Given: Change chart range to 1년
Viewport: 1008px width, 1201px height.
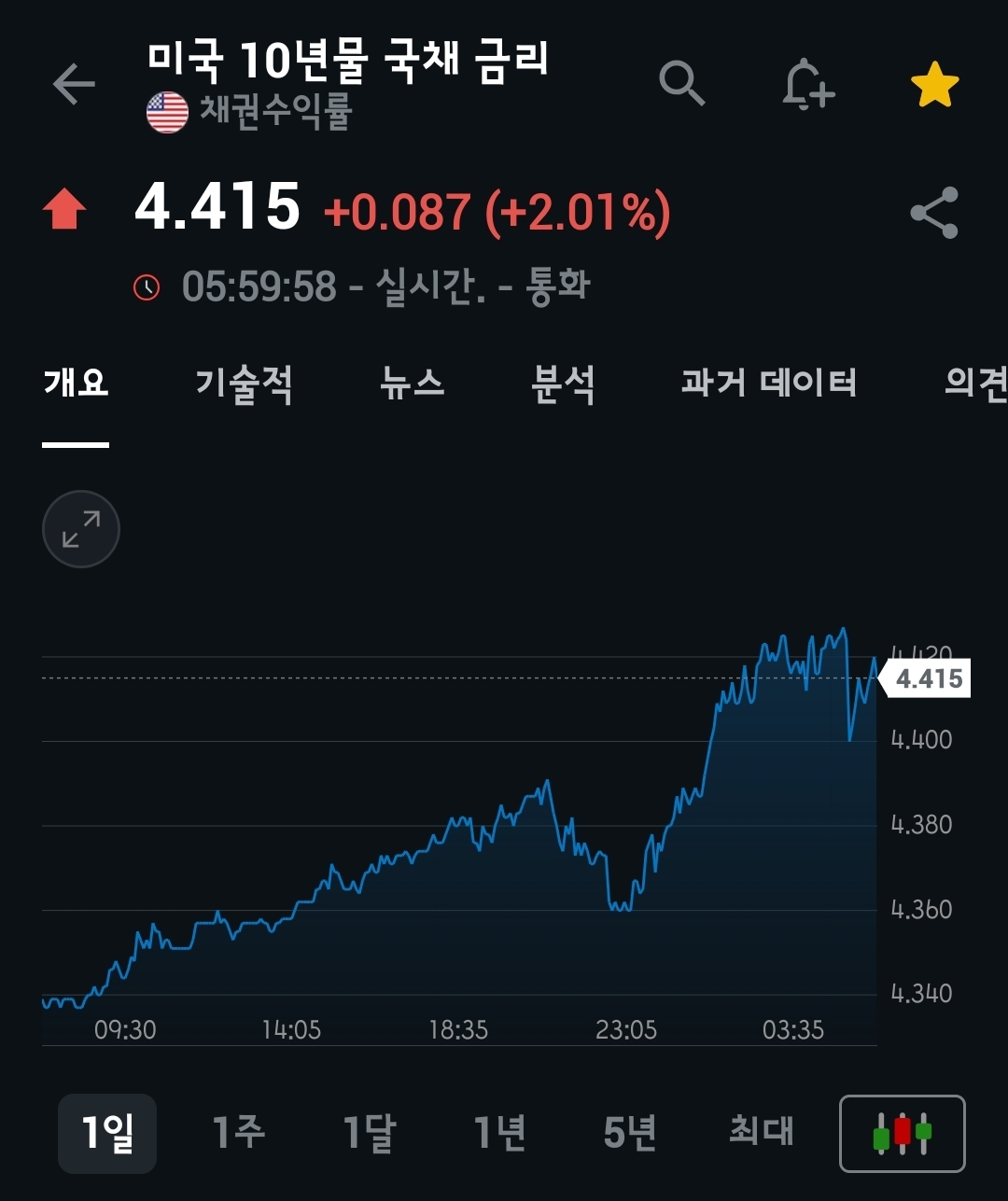Looking at the screenshot, I should [500, 1133].
